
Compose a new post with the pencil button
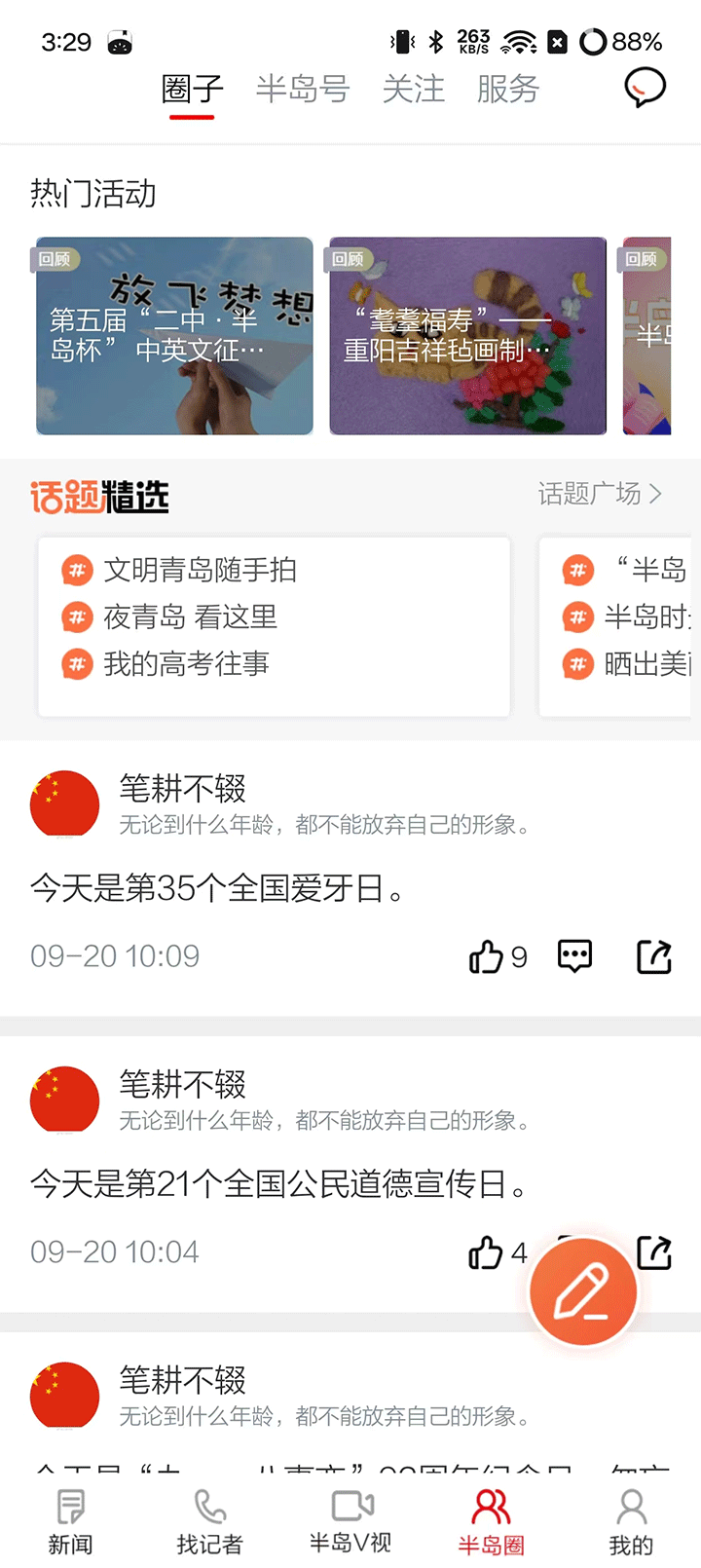(583, 1292)
